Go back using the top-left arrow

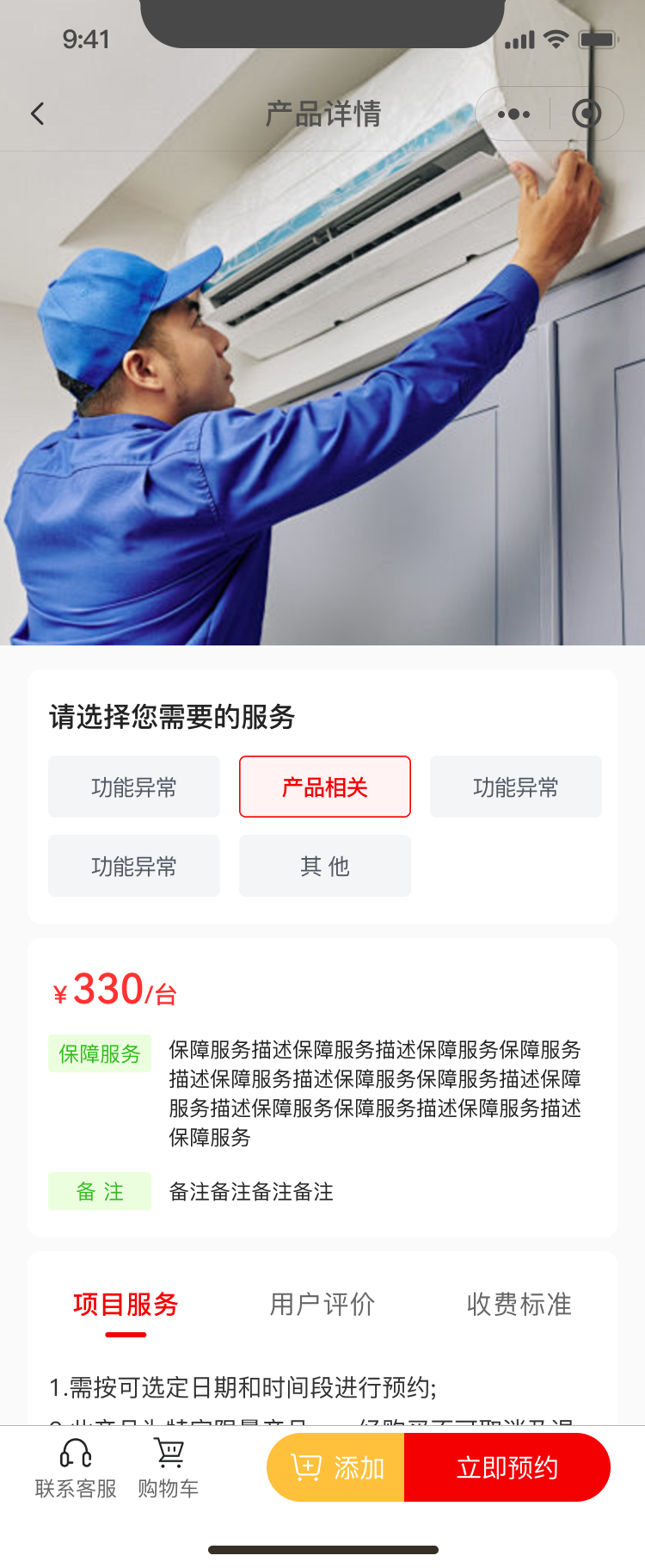[37, 114]
